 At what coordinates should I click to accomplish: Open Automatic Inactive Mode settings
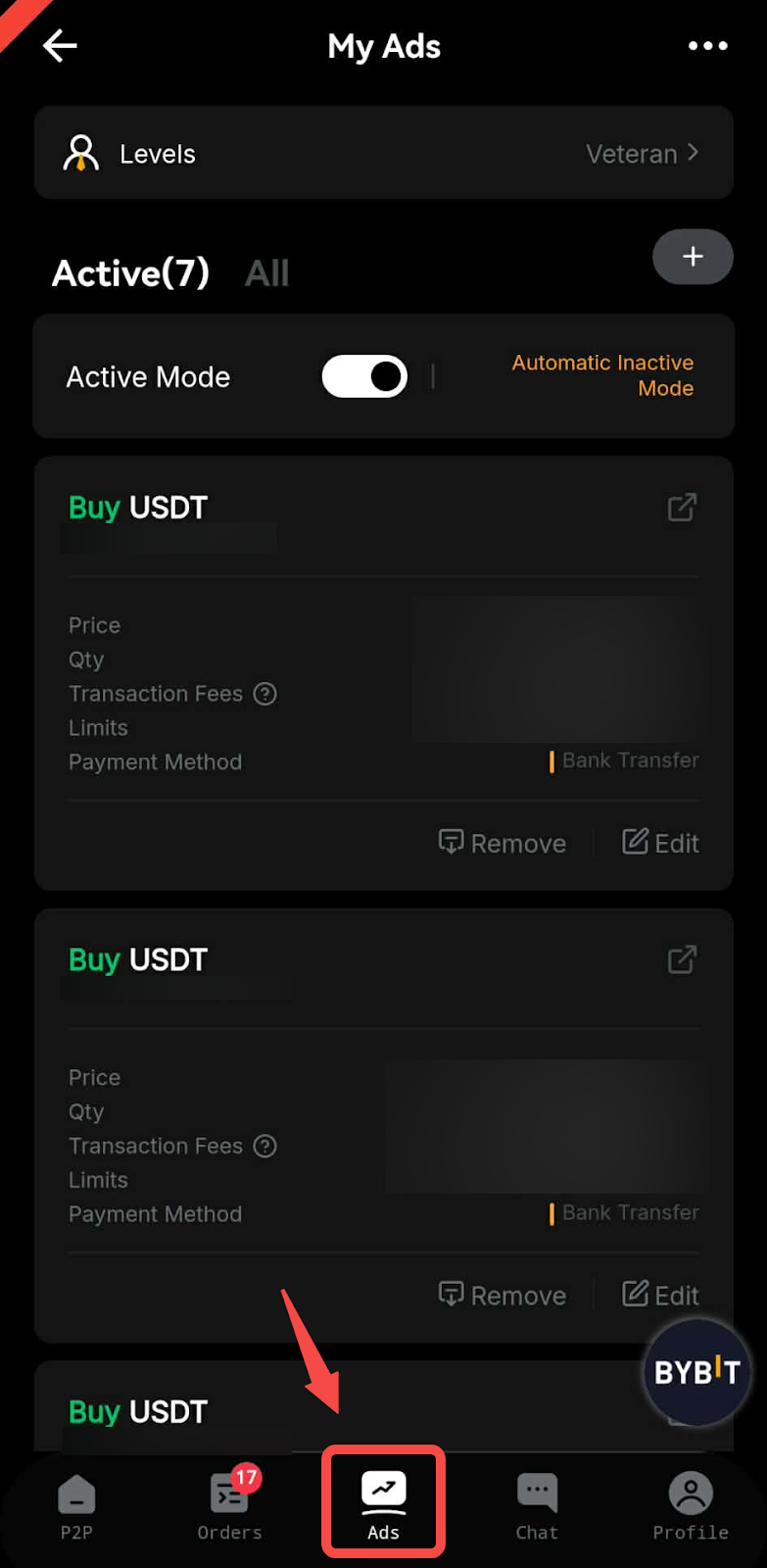click(602, 375)
